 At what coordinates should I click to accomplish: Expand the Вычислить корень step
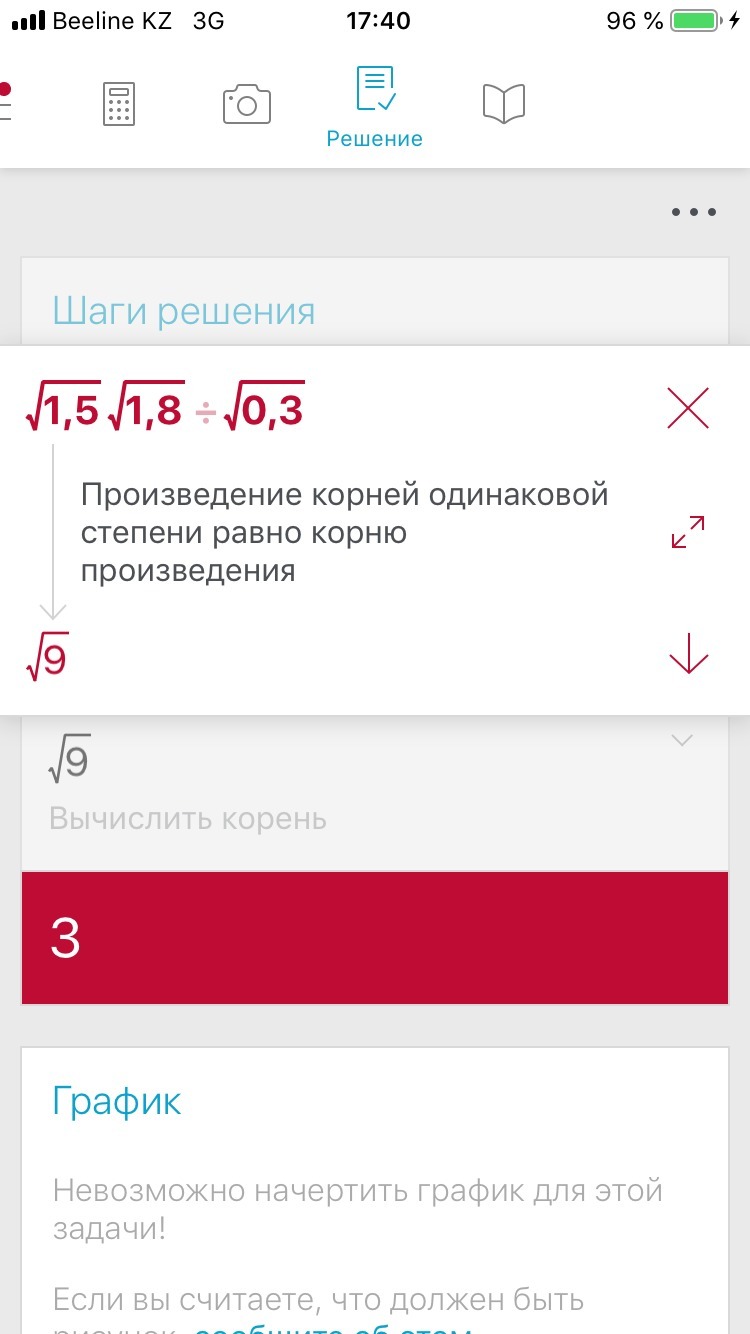[681, 740]
